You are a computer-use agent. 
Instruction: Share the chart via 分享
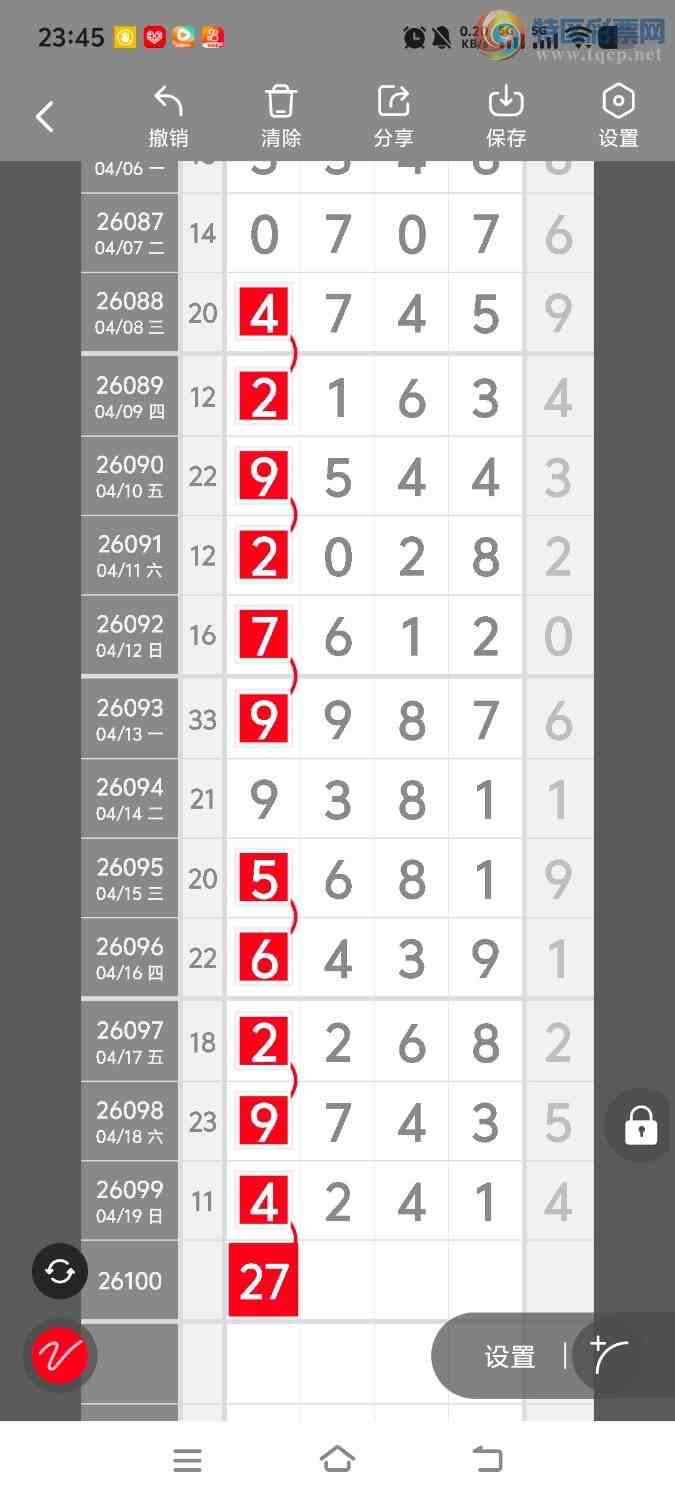393,117
